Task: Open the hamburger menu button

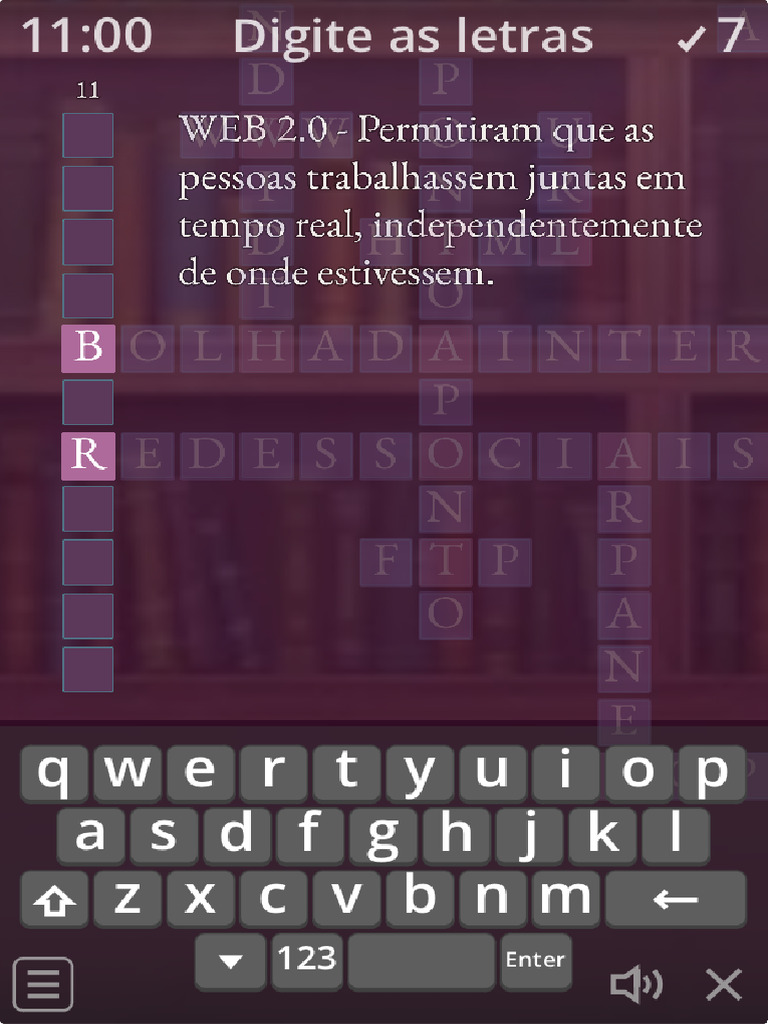Action: point(43,984)
